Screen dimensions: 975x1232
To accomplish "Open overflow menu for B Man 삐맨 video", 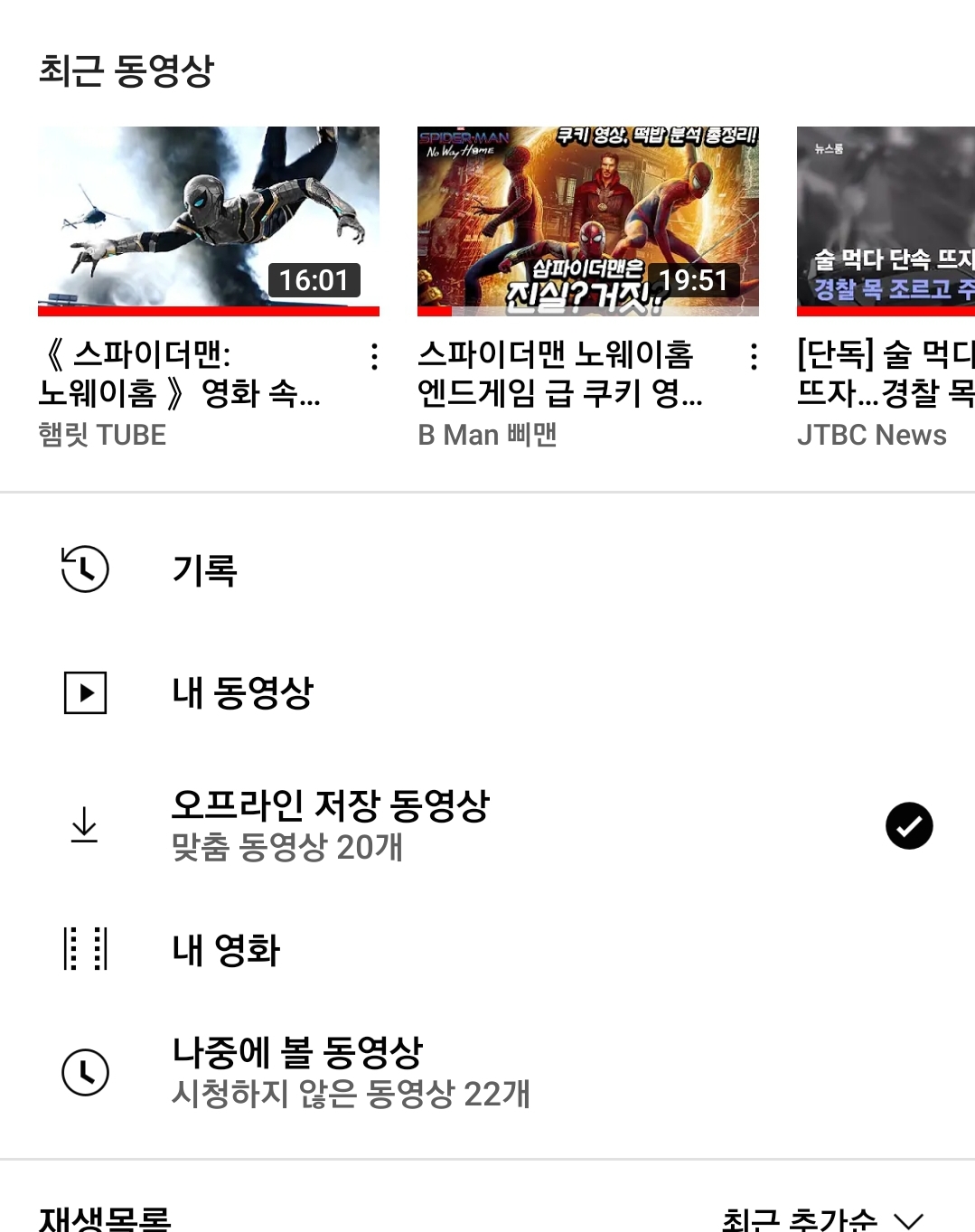I will [754, 357].
